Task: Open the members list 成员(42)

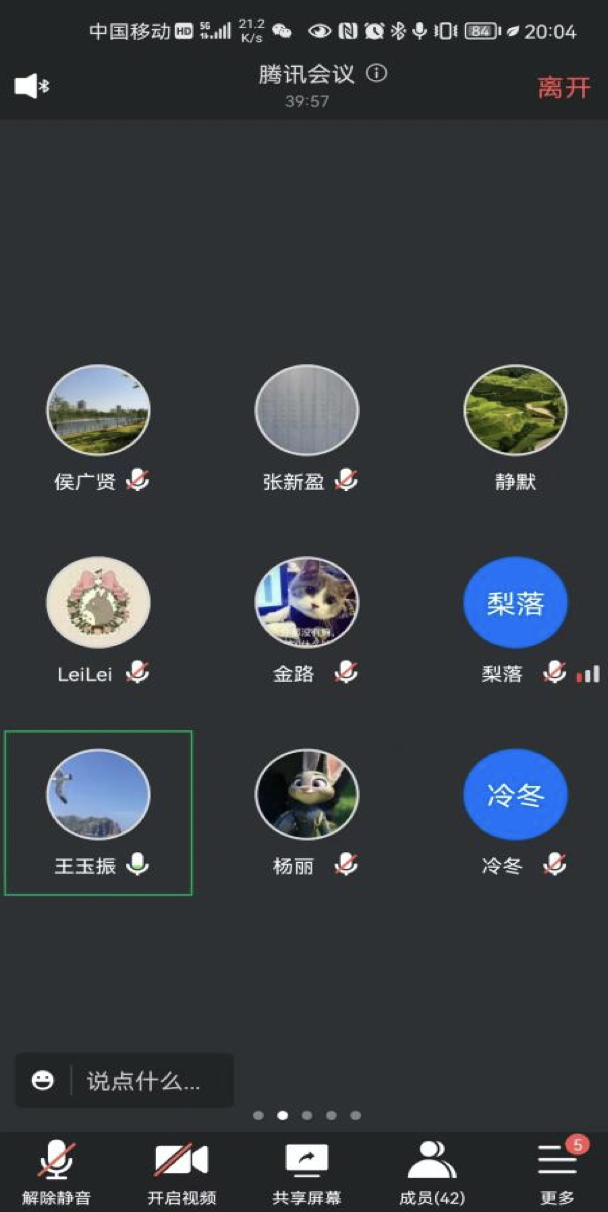Action: pyautogui.click(x=432, y=1171)
